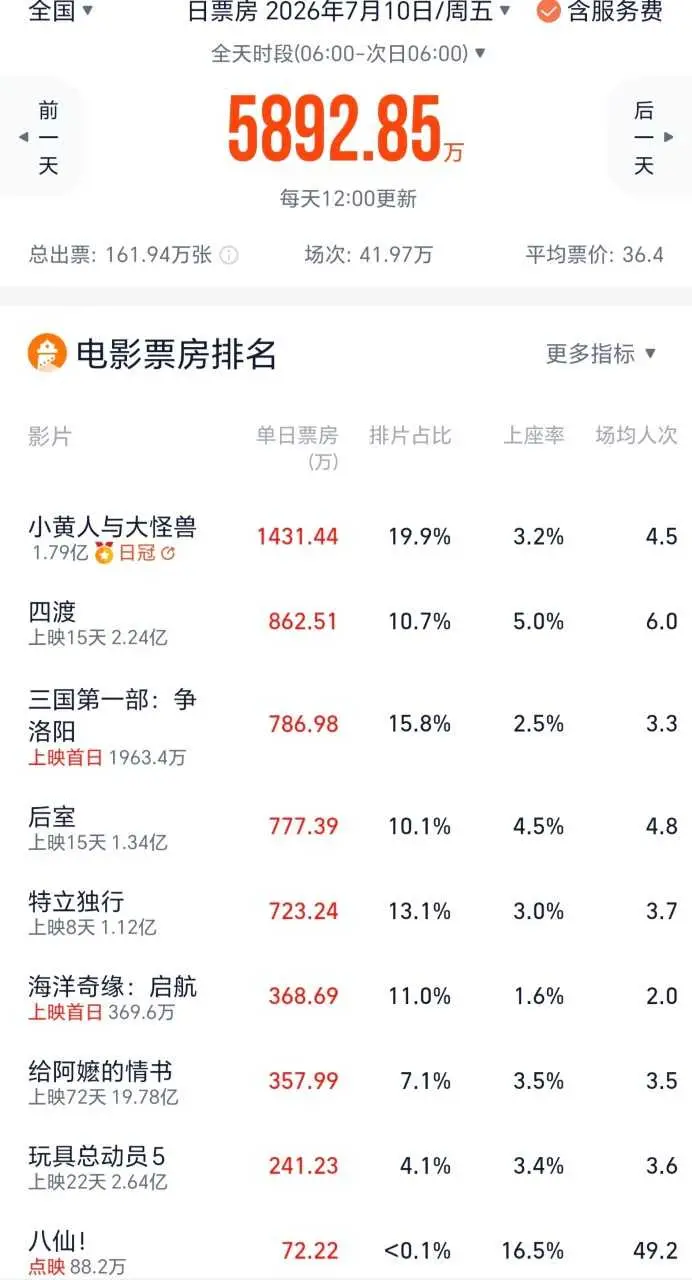
Task: Open 玩具总动员5 movie details
Action: tap(346, 1167)
